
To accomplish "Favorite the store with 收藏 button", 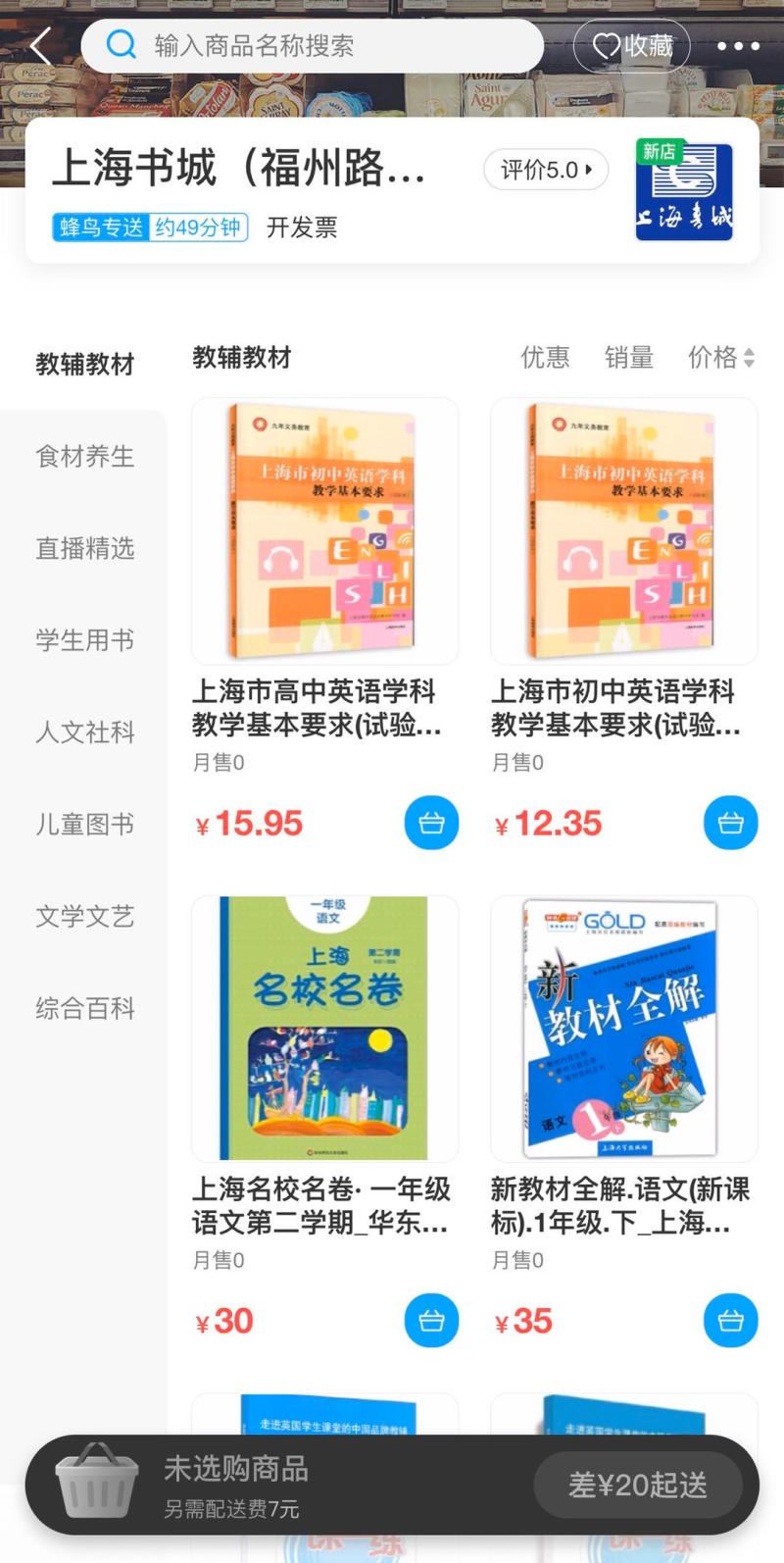I will 632,45.
